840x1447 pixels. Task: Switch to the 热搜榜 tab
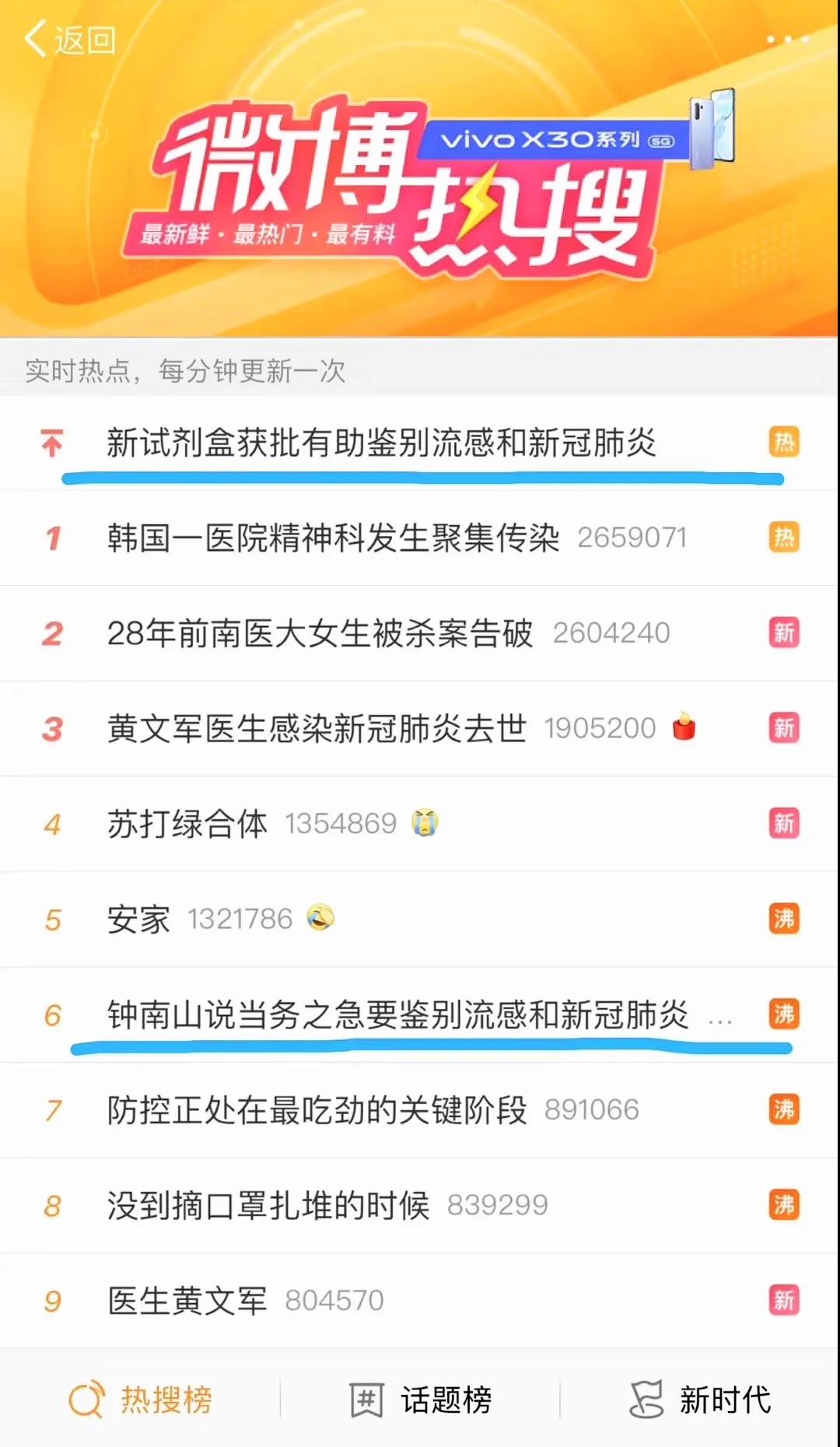(140, 1400)
